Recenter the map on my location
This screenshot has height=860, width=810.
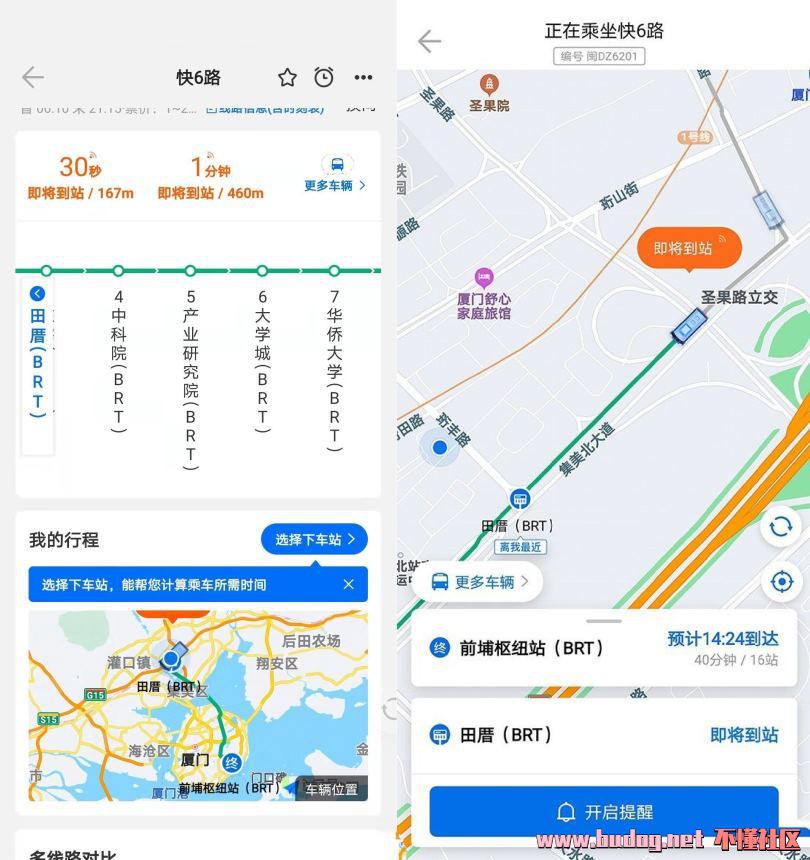pyautogui.click(x=782, y=581)
